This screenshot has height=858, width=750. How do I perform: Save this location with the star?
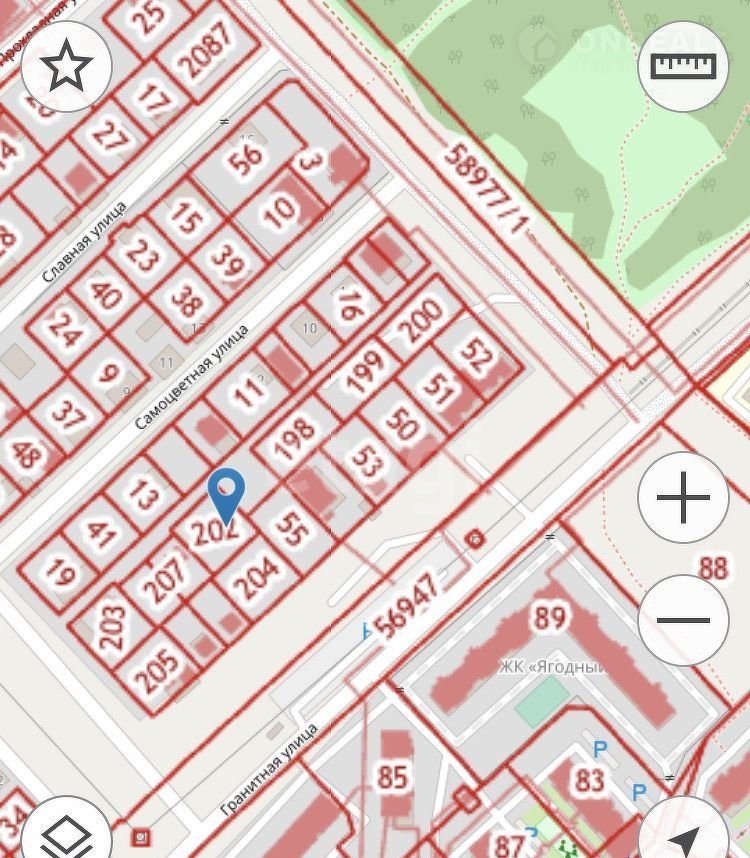[66, 66]
